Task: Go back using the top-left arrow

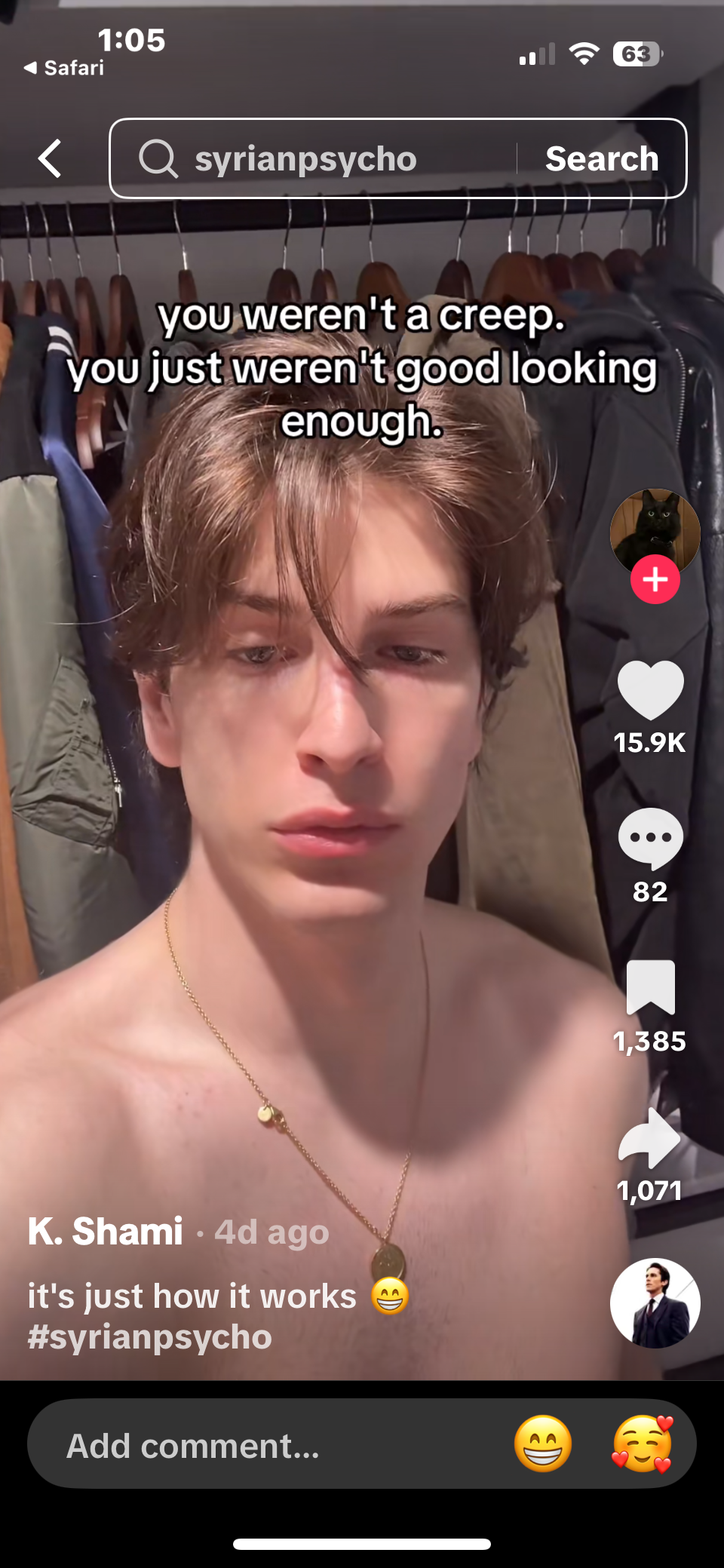Action: (50, 159)
